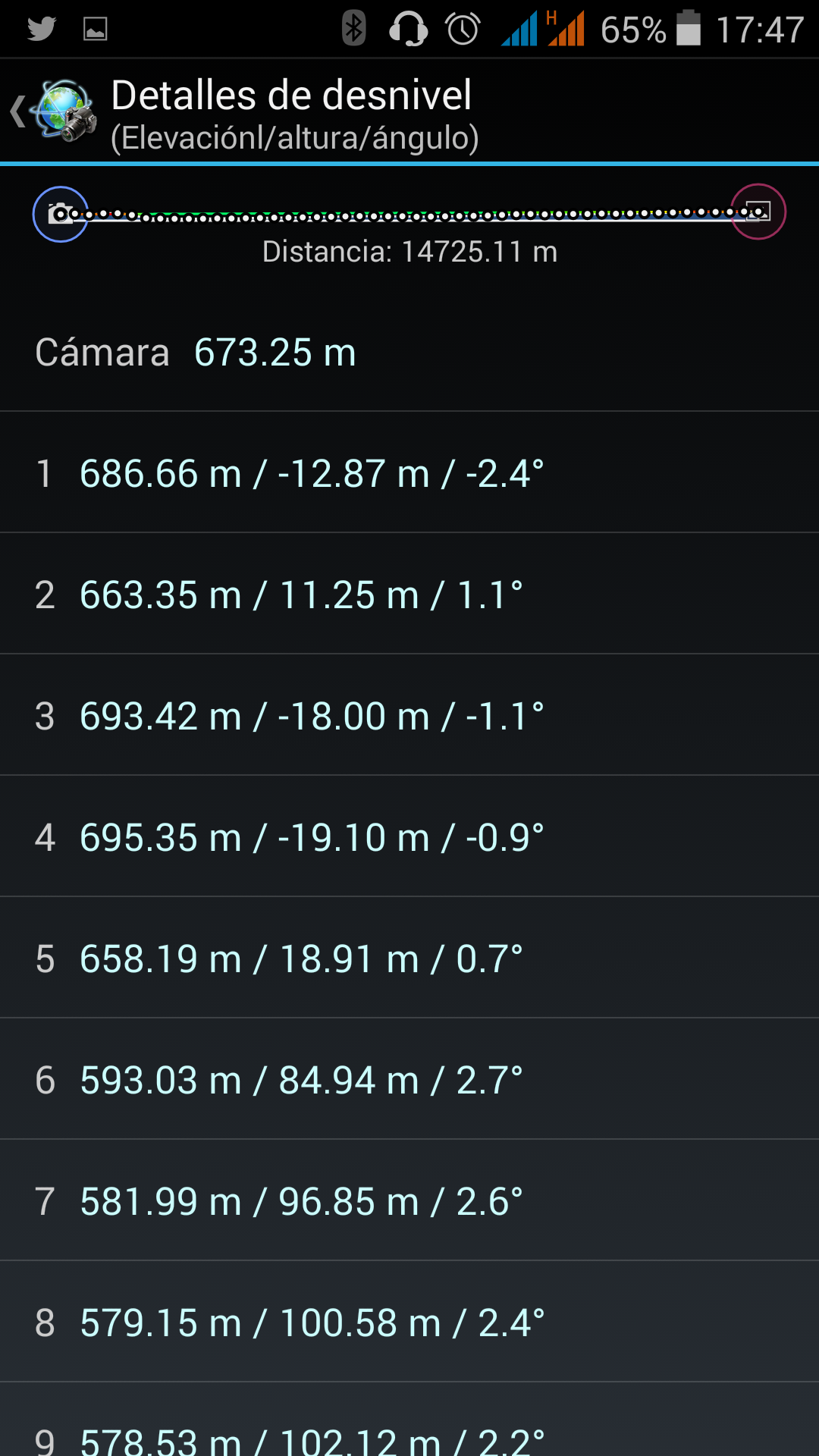819x1456 pixels.
Task: Go back via the app icon arrow
Action: point(53,111)
